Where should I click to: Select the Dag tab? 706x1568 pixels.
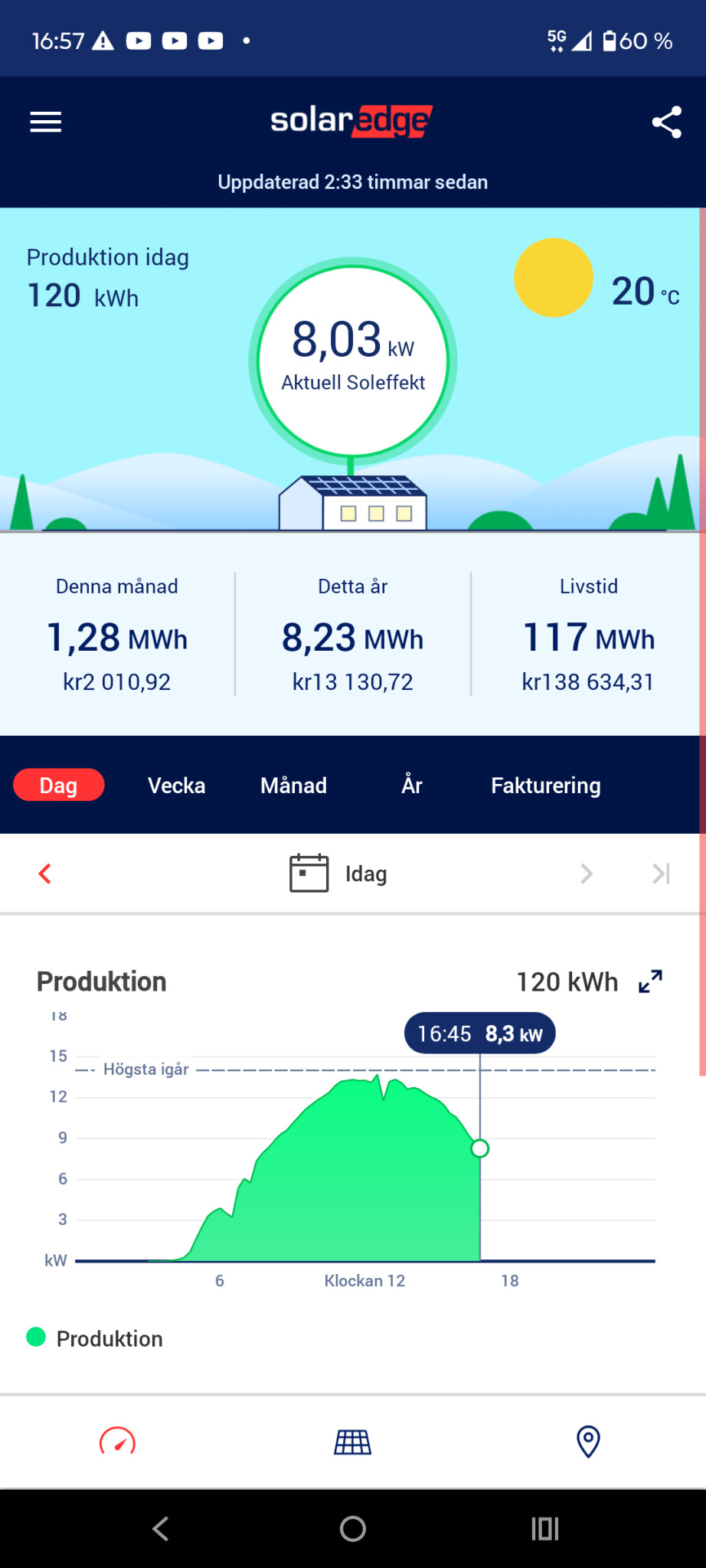59,785
